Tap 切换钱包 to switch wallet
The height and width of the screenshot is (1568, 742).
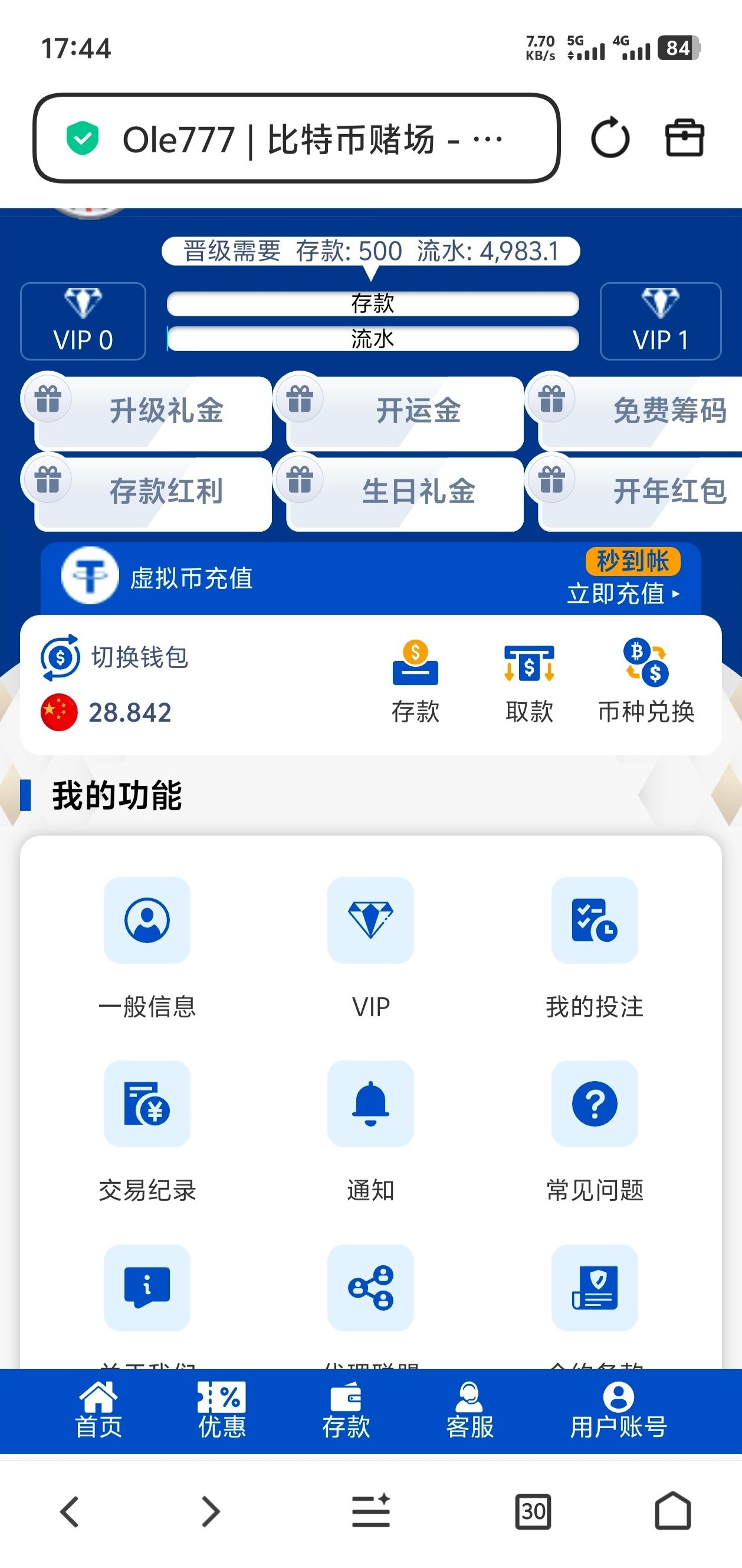tap(116, 657)
